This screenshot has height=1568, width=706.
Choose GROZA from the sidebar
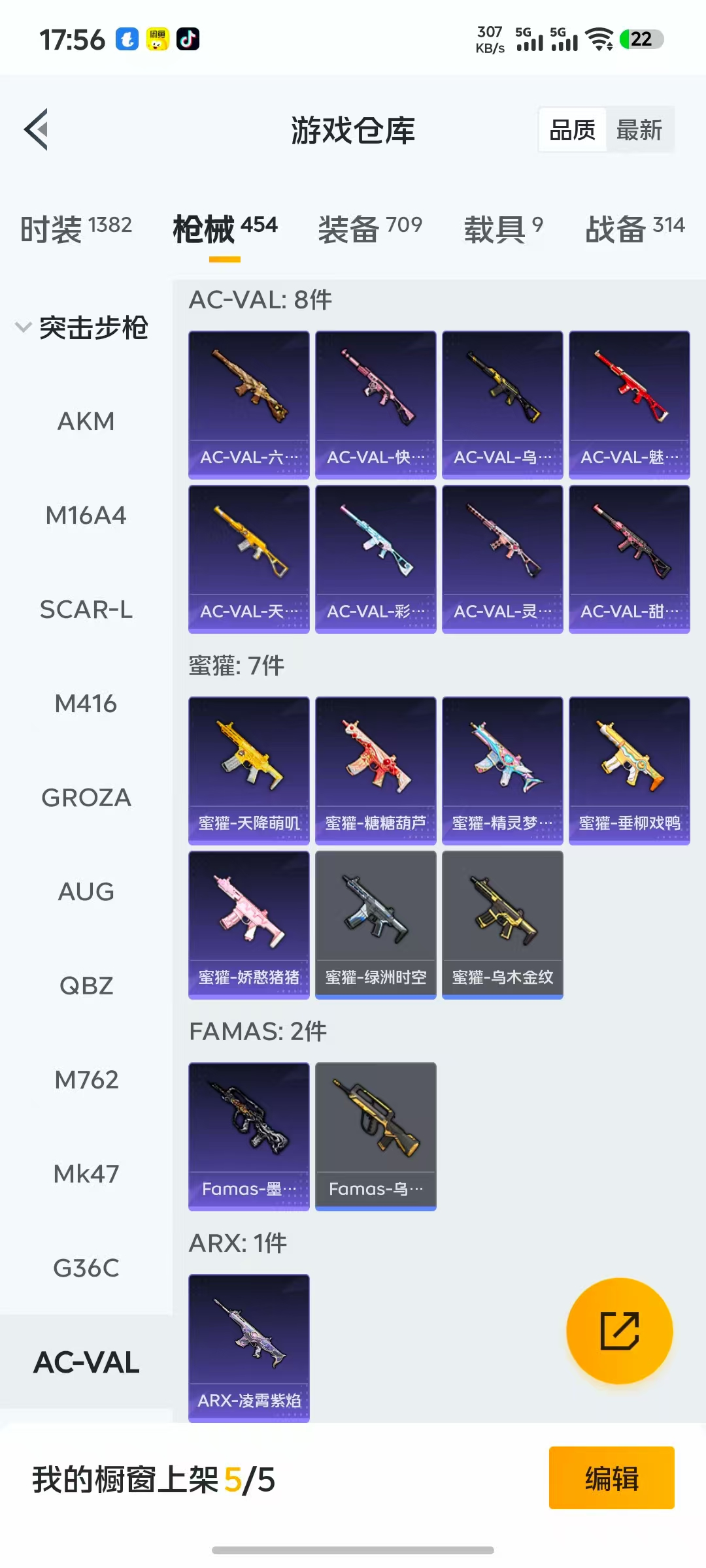pyautogui.click(x=86, y=798)
